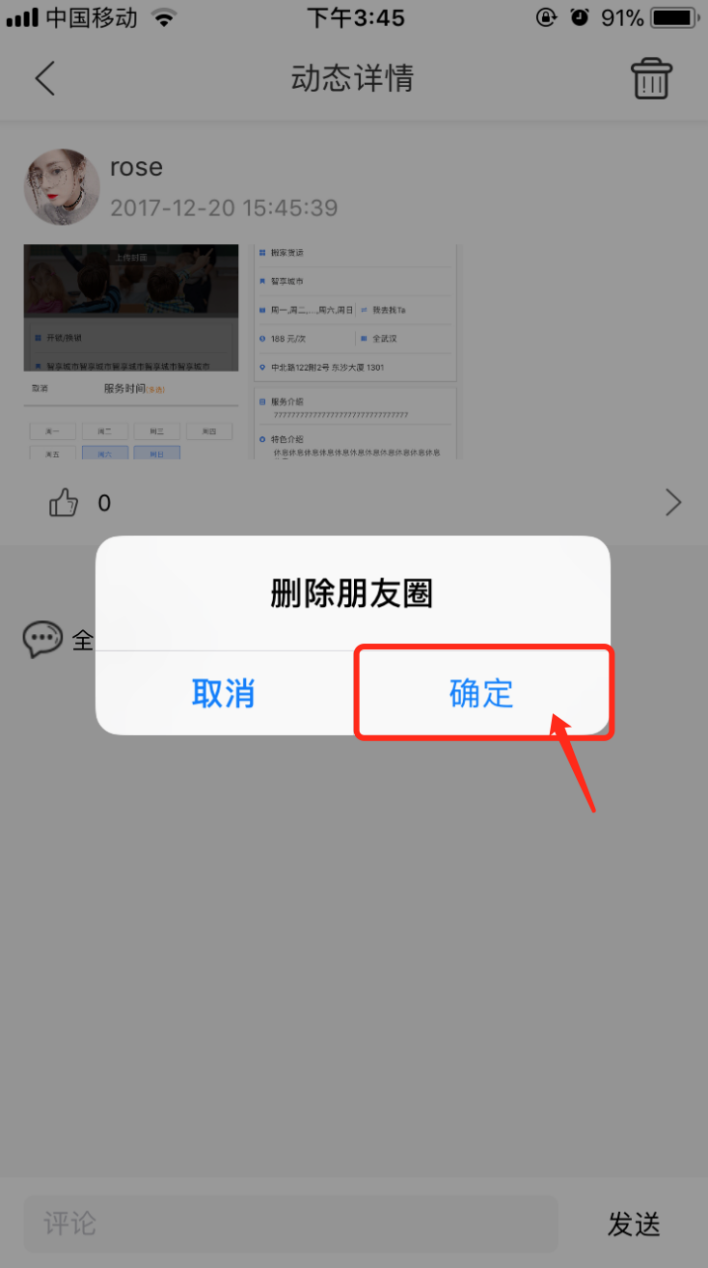Viewport: 708px width, 1268px height.
Task: Tap the trash bin delete icon
Action: coord(651,79)
